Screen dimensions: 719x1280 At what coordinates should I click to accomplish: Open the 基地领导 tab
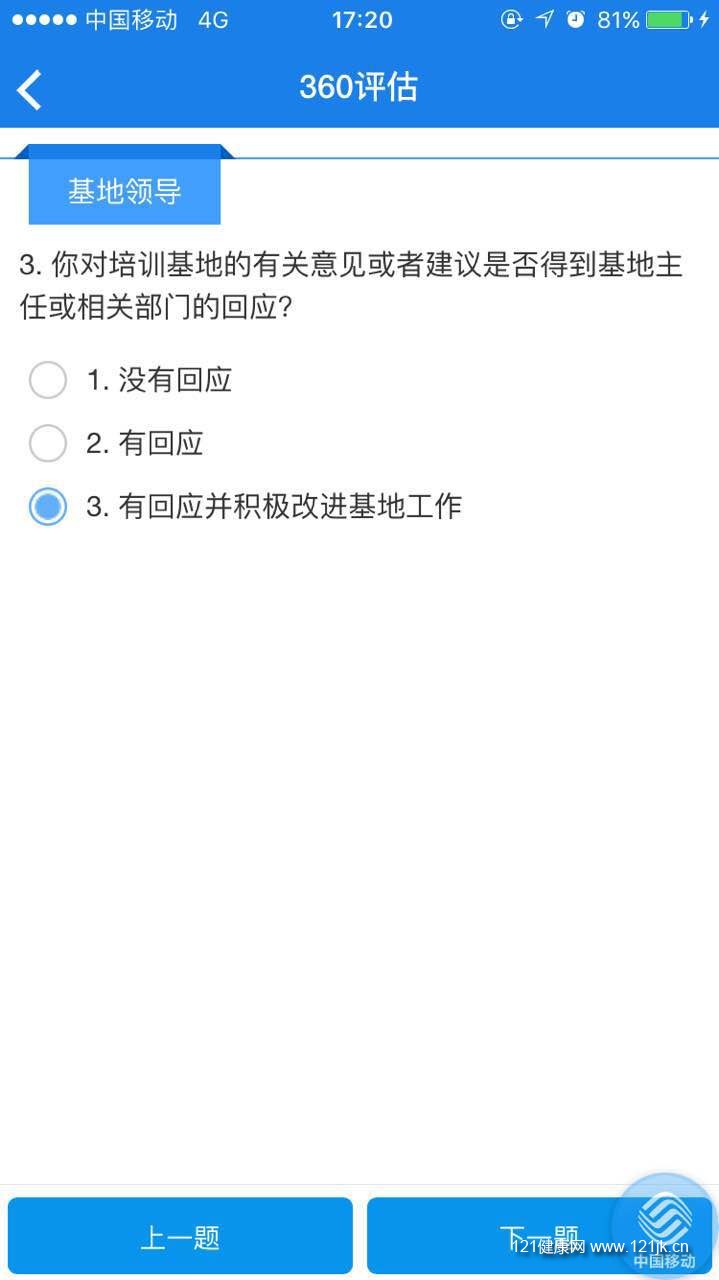pos(125,191)
